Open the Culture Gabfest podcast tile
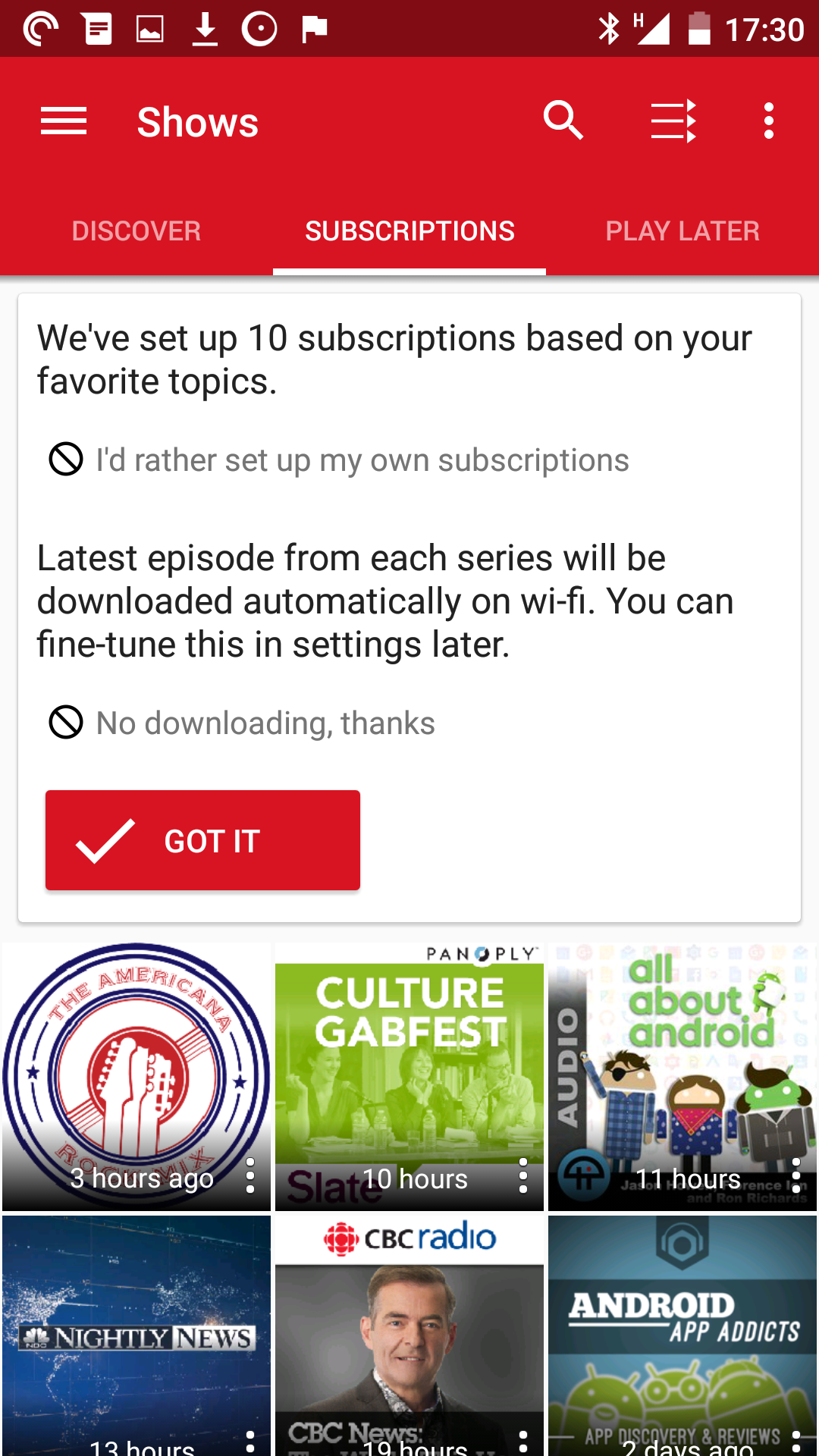The height and width of the screenshot is (1456, 819). [x=409, y=1076]
